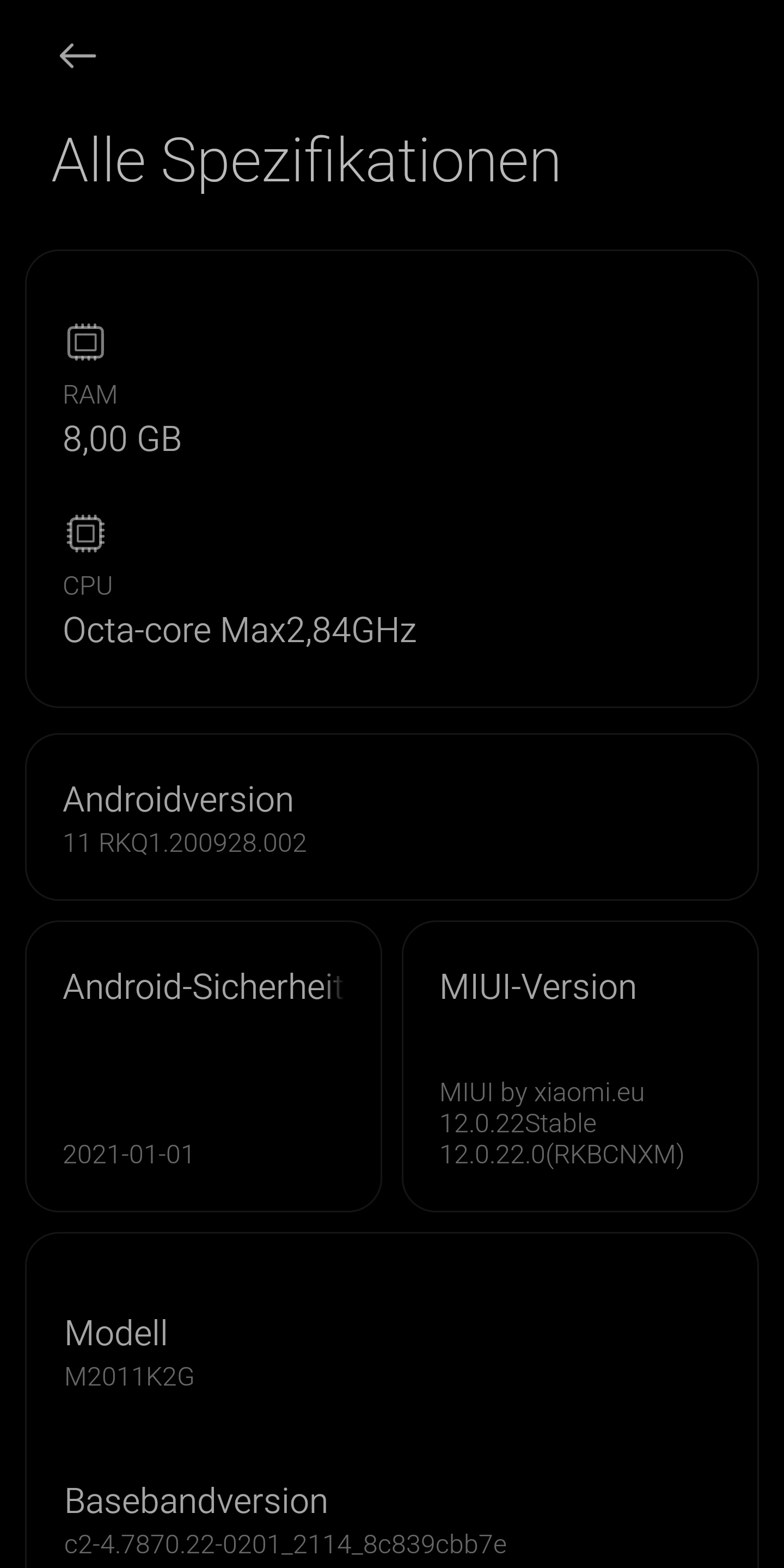Tap the RAM entry

point(392,389)
